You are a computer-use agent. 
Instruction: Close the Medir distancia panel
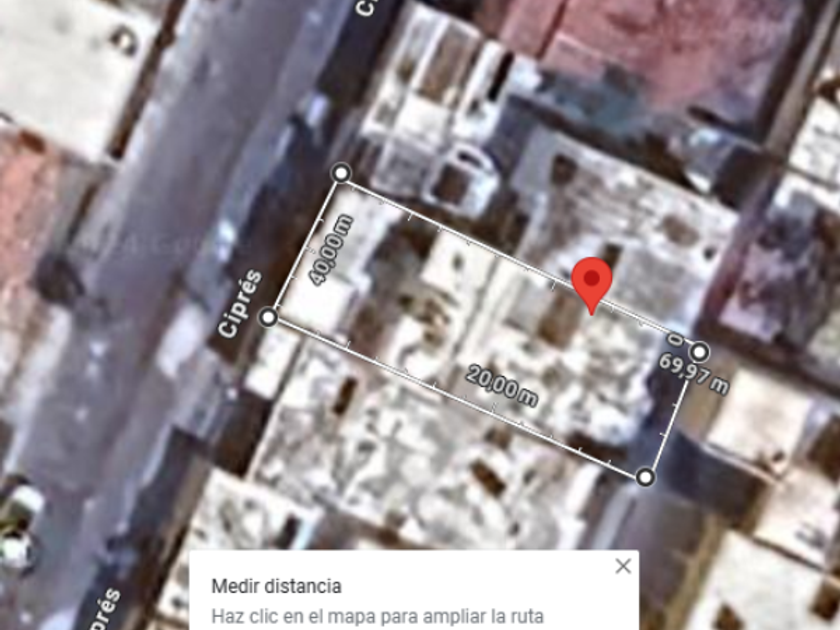[623, 566]
